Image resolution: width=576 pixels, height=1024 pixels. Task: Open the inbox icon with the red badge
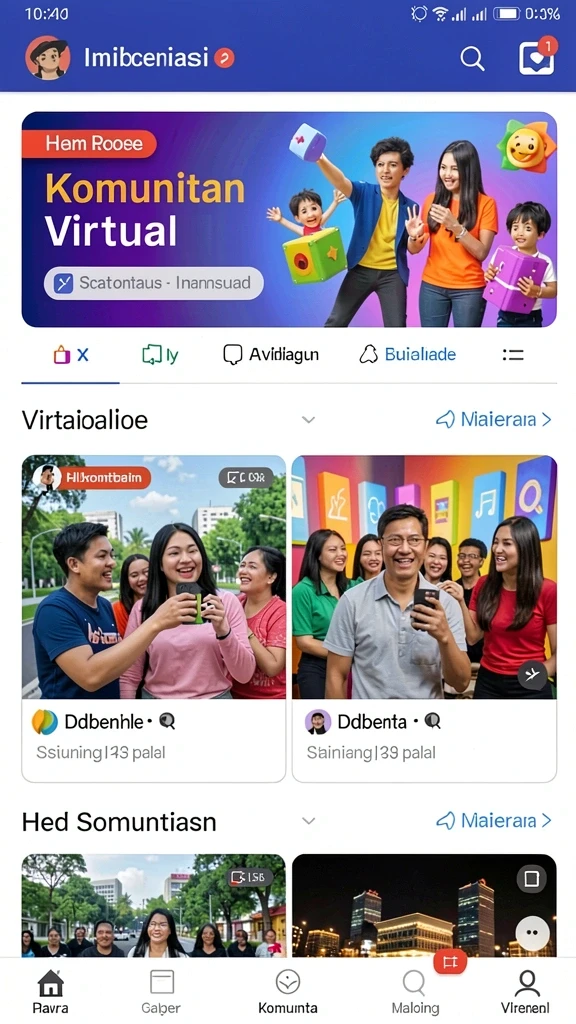[537, 57]
